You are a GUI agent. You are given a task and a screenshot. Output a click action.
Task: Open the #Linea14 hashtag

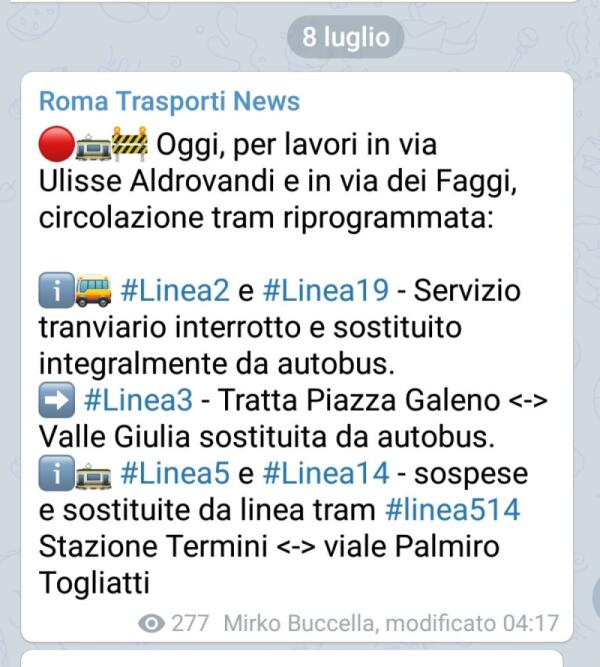pos(331,472)
